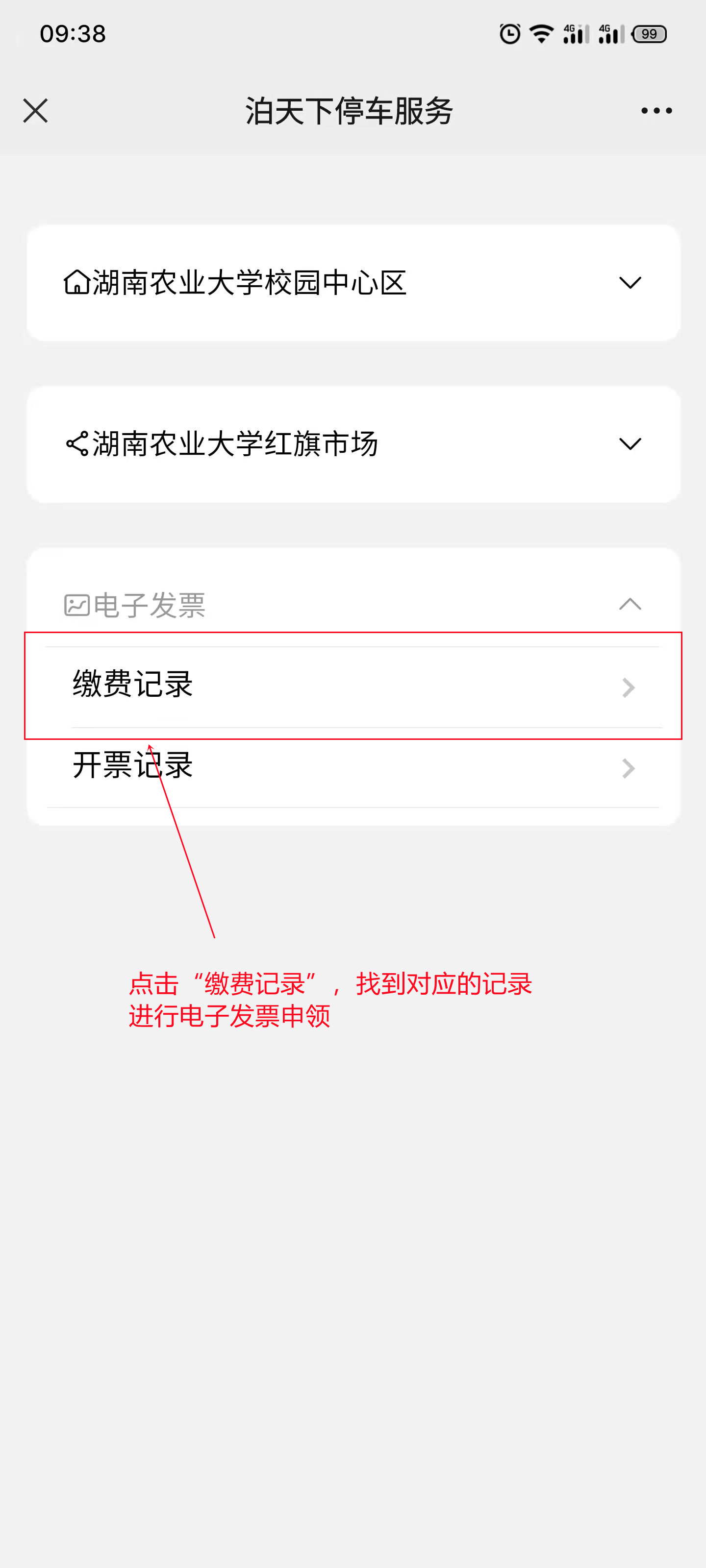
Task: Close the 泊天下停车服务 page
Action: point(35,111)
